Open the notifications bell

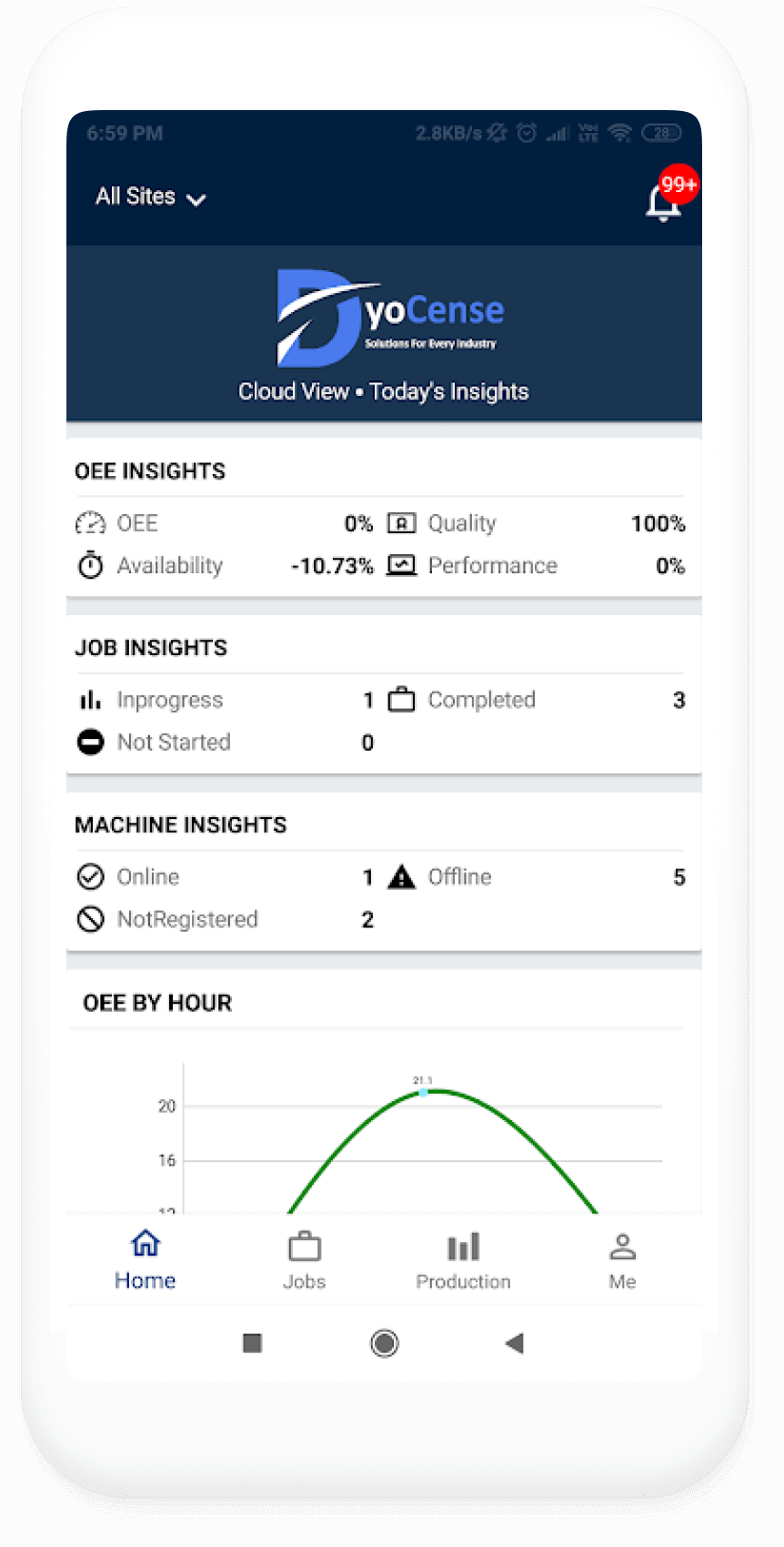point(664,202)
